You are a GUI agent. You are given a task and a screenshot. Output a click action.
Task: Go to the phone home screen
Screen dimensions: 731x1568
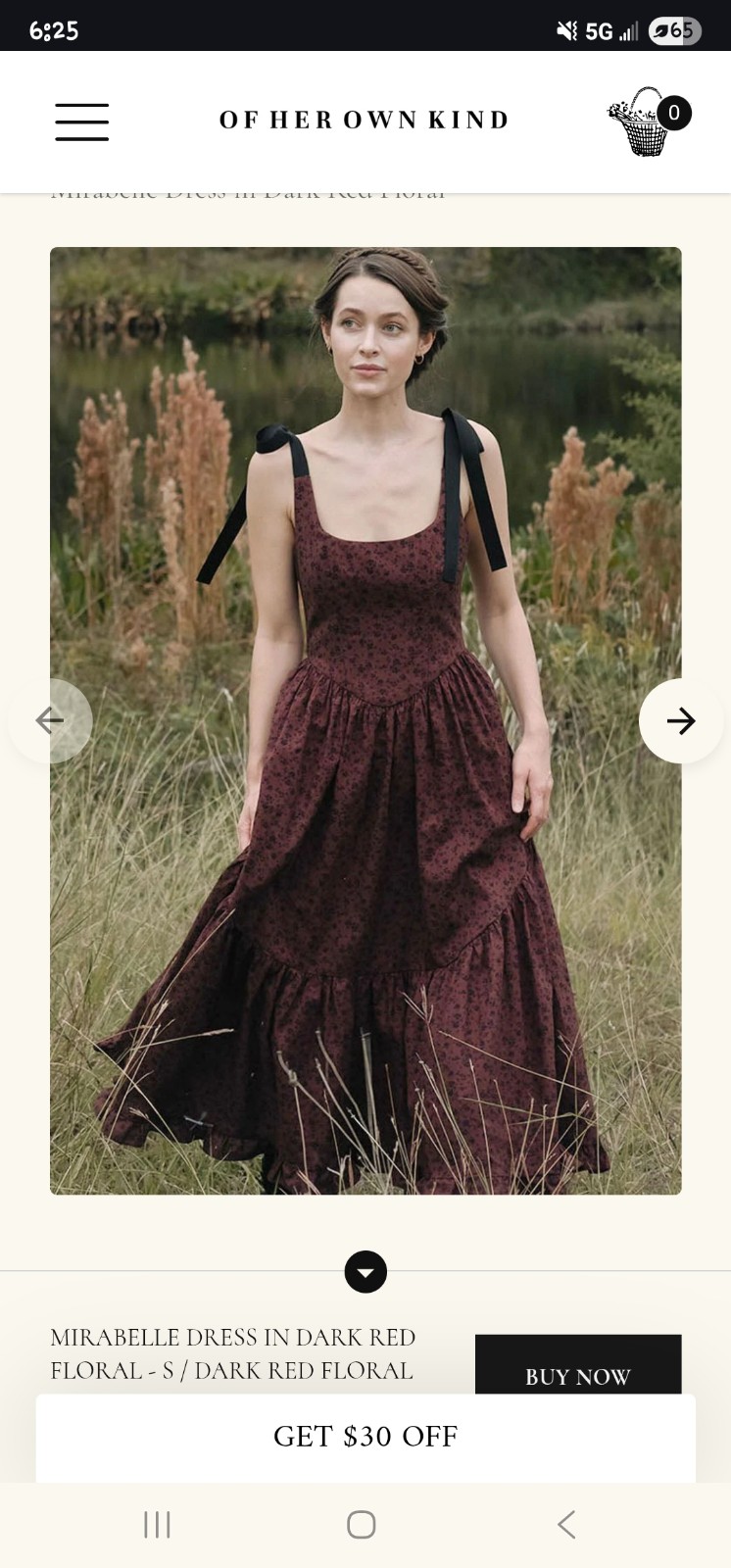362,1525
